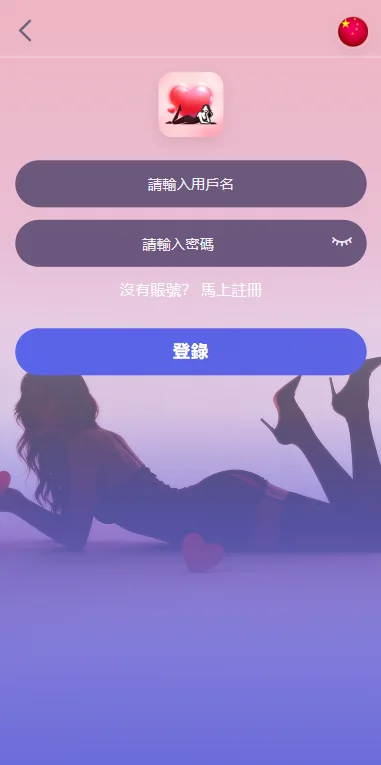Open the language selector flag icon
The width and height of the screenshot is (381, 765).
(353, 32)
